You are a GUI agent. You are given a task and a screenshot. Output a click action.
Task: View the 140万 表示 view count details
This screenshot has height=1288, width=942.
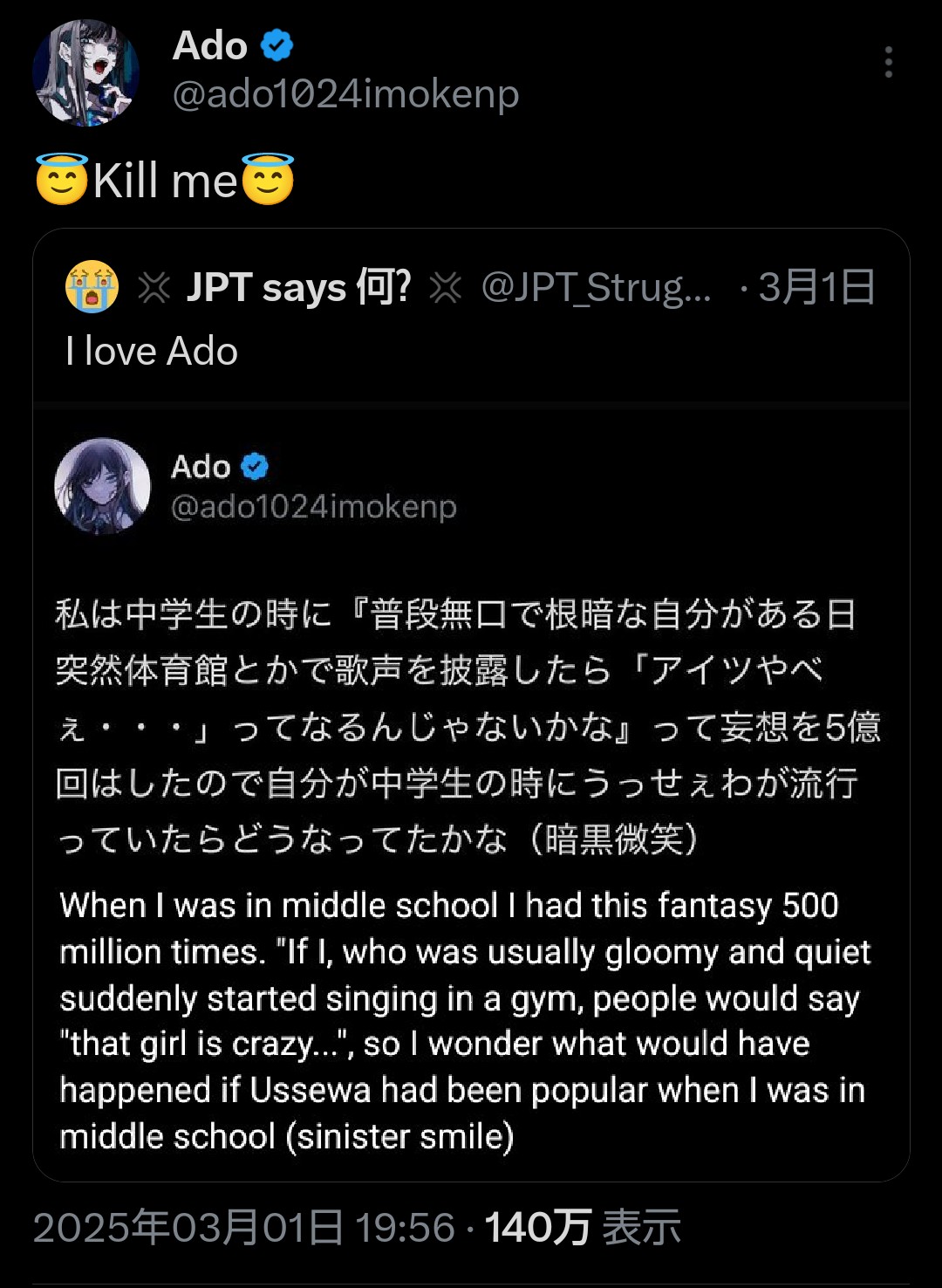tap(582, 1228)
